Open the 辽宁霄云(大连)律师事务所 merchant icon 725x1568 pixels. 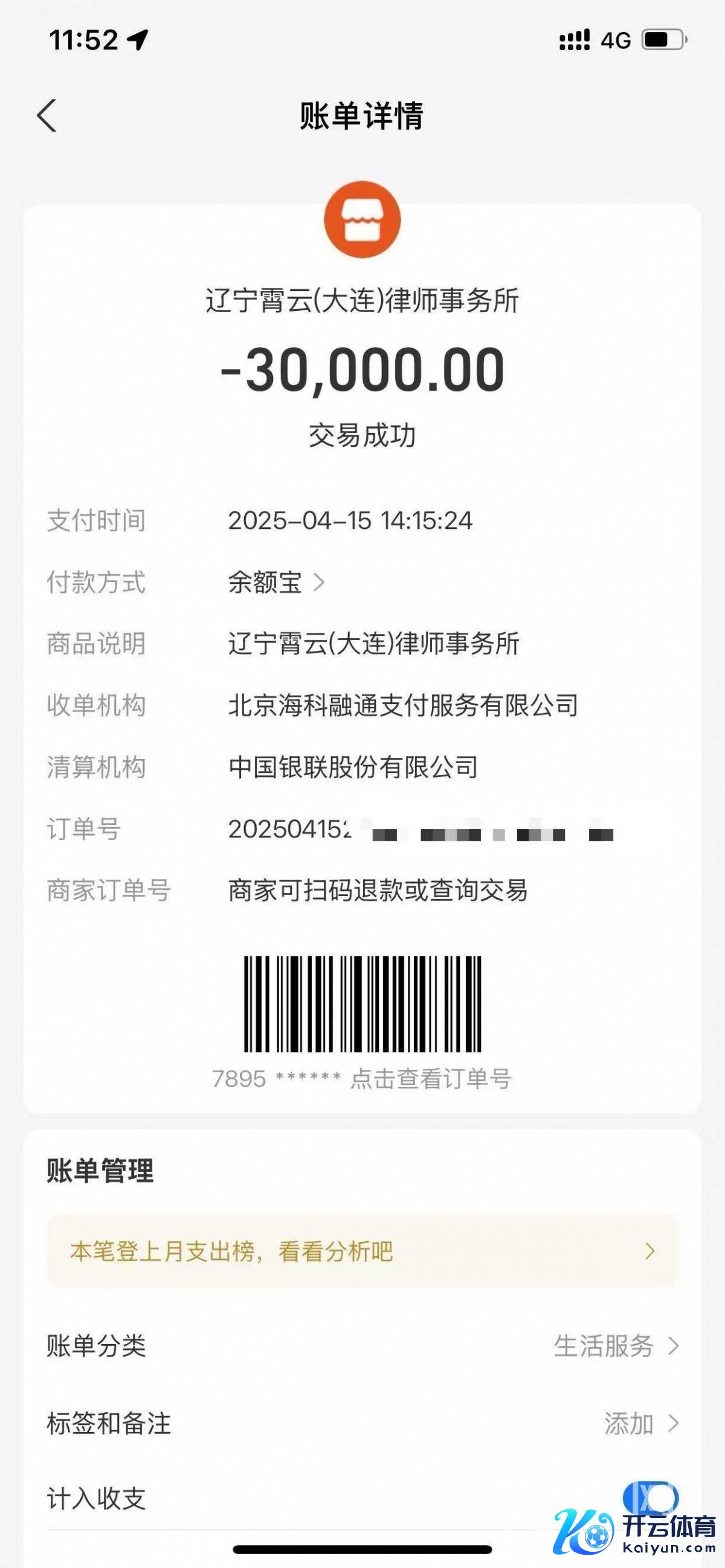pyautogui.click(x=362, y=220)
